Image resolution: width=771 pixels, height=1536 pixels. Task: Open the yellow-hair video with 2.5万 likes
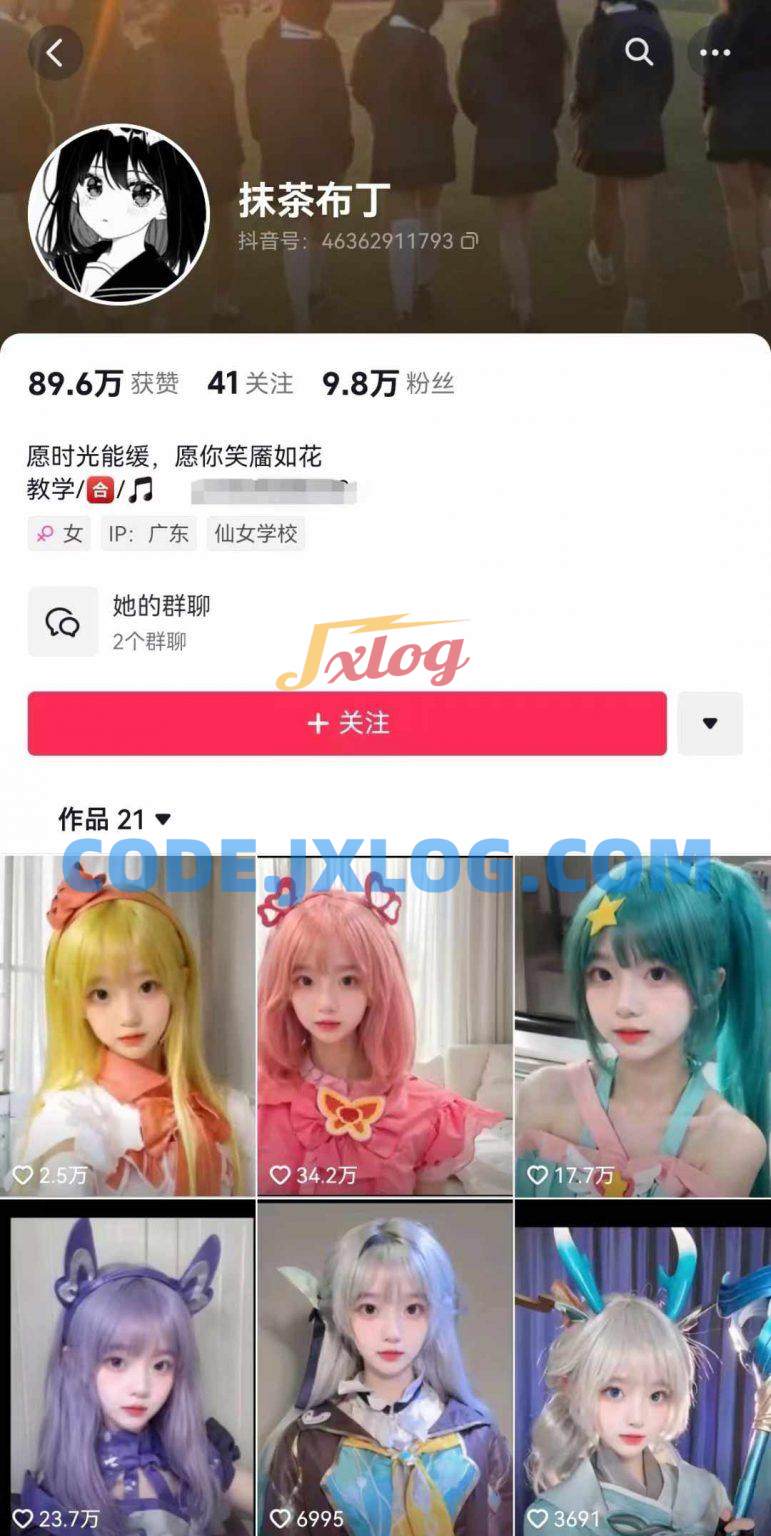tap(127, 1025)
